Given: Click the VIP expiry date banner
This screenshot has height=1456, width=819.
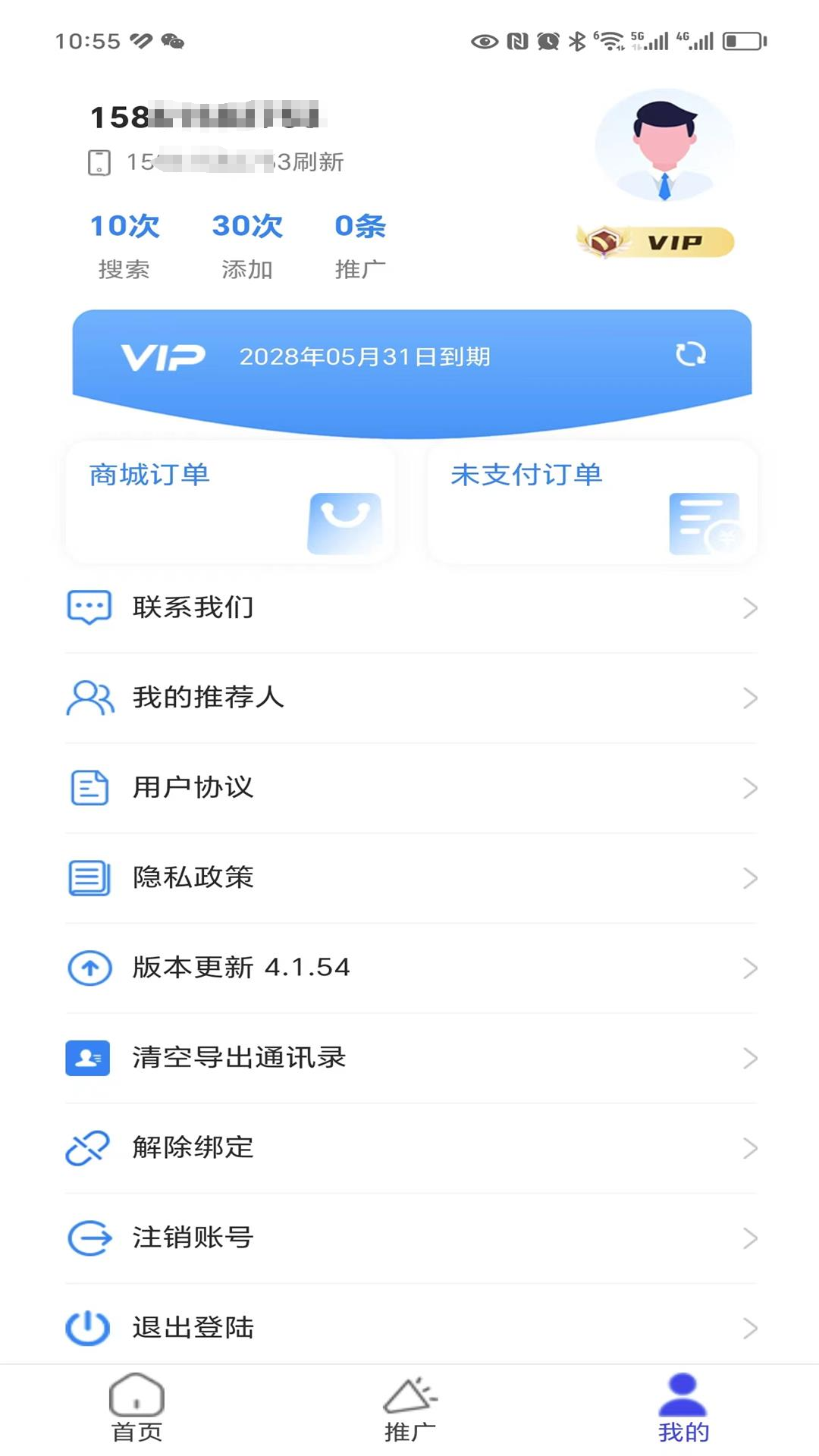Looking at the screenshot, I should pos(366,355).
